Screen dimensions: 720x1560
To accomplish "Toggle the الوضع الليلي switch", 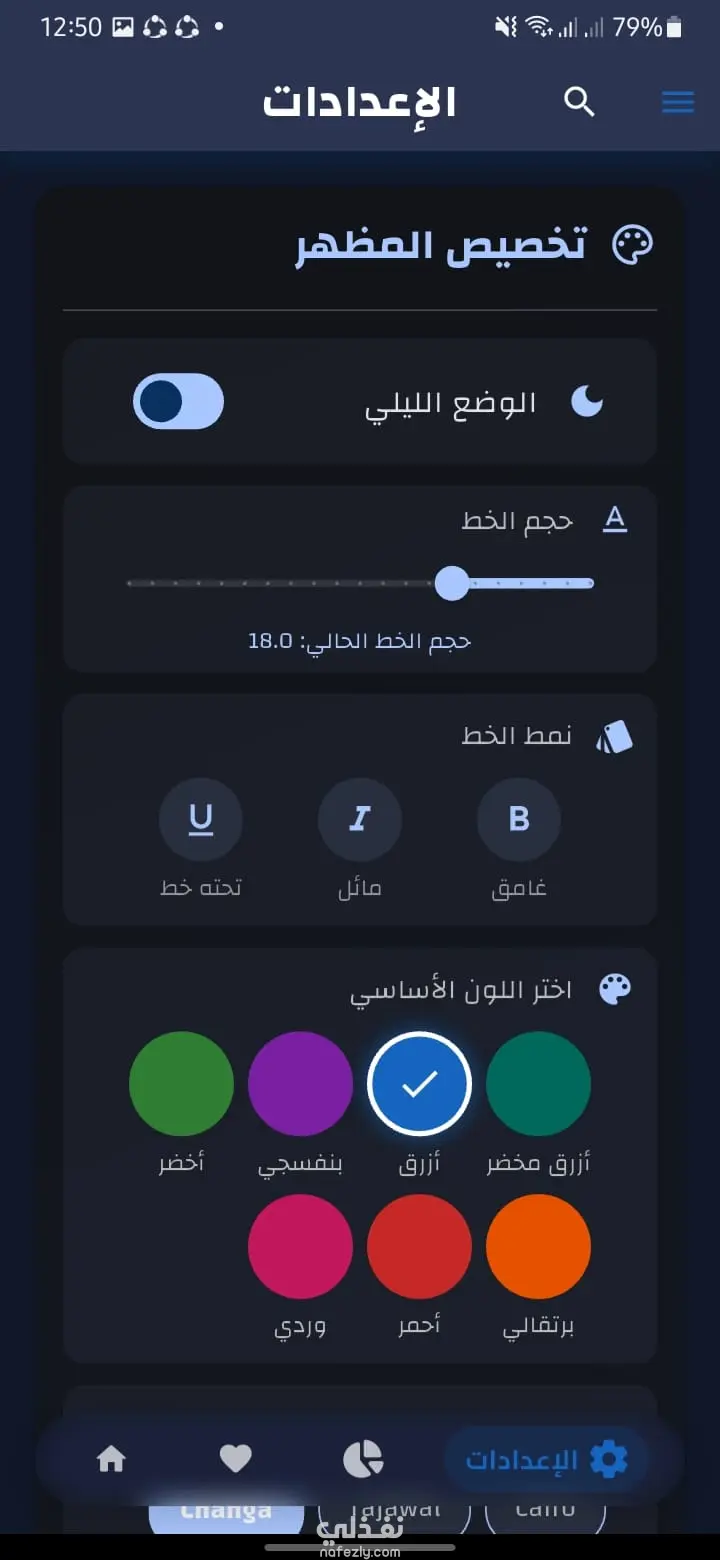I will 178,401.
